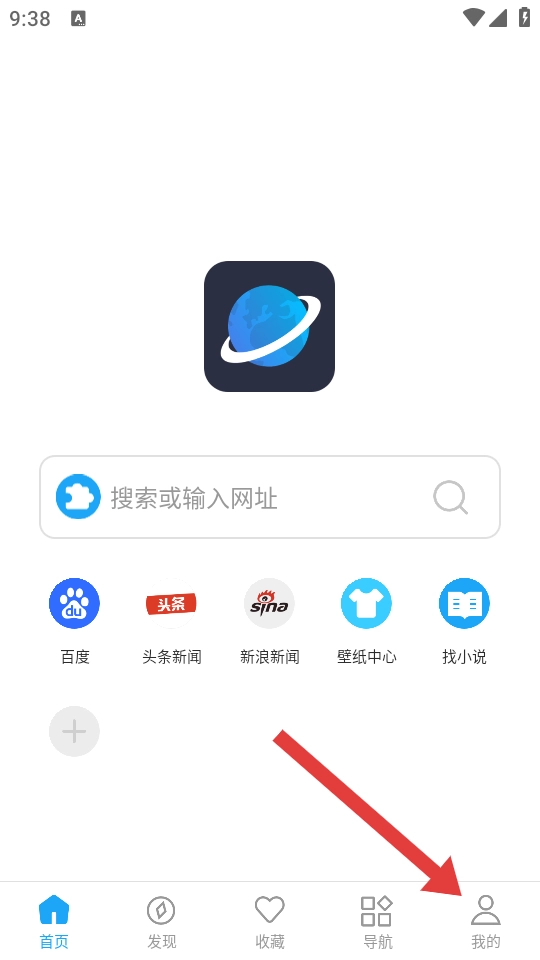Viewport: 540px width, 960px height.
Task: Switch to the 我的 tab
Action: pos(486,922)
